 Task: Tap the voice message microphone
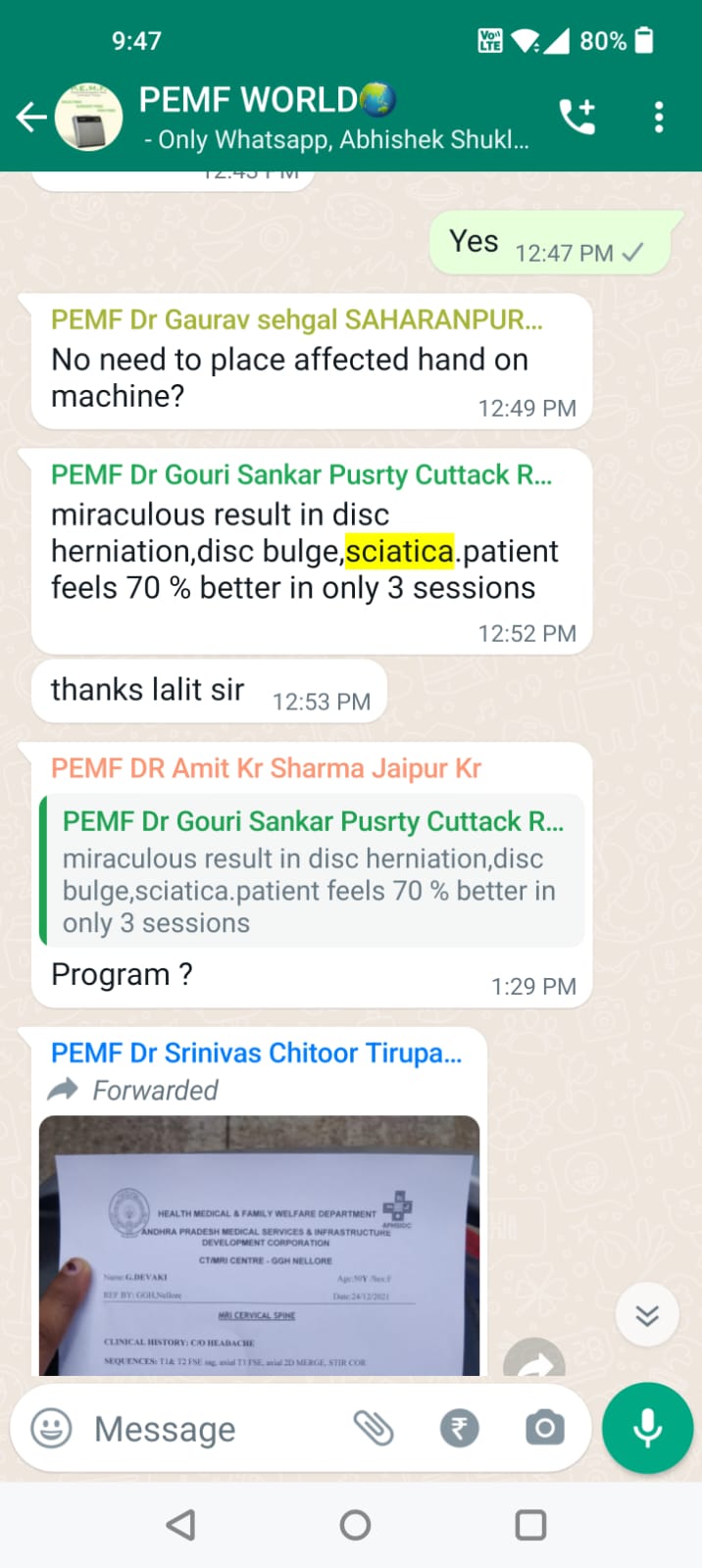pos(647,1428)
